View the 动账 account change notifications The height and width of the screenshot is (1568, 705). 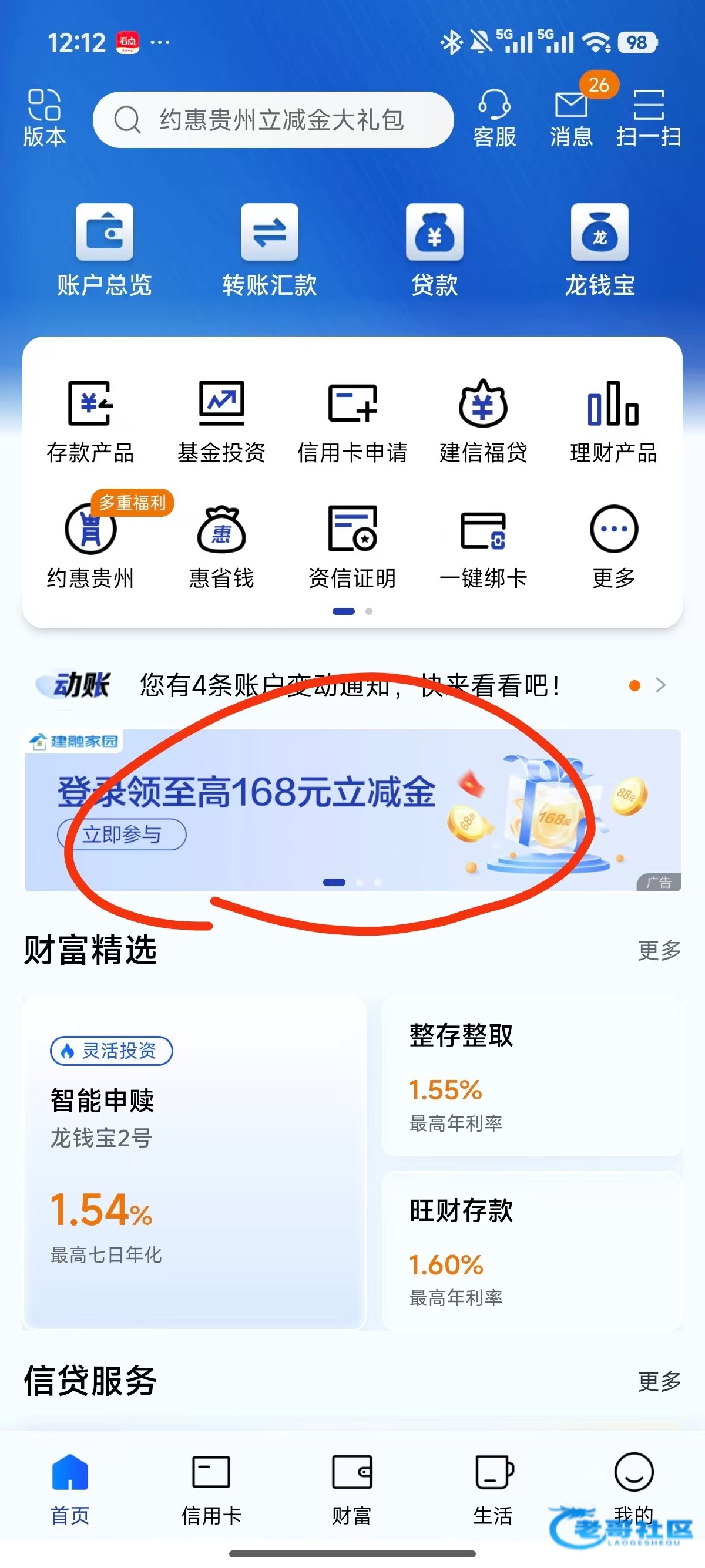click(x=350, y=685)
